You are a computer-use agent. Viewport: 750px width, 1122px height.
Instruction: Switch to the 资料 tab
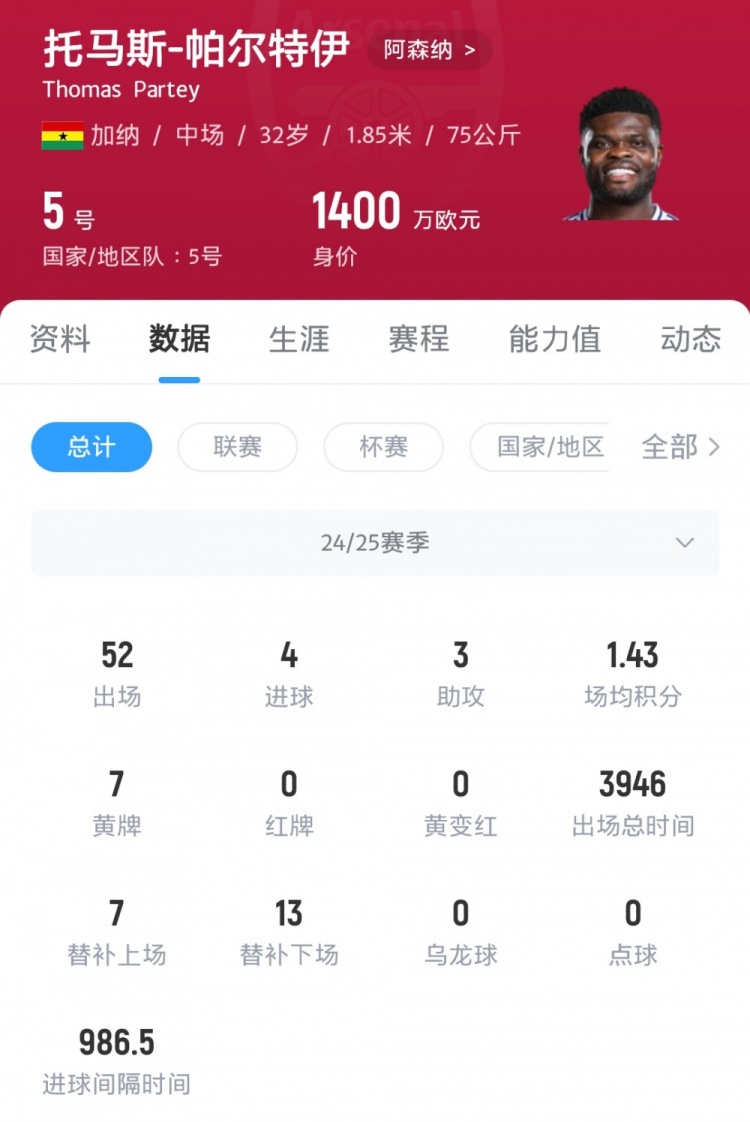tap(60, 339)
